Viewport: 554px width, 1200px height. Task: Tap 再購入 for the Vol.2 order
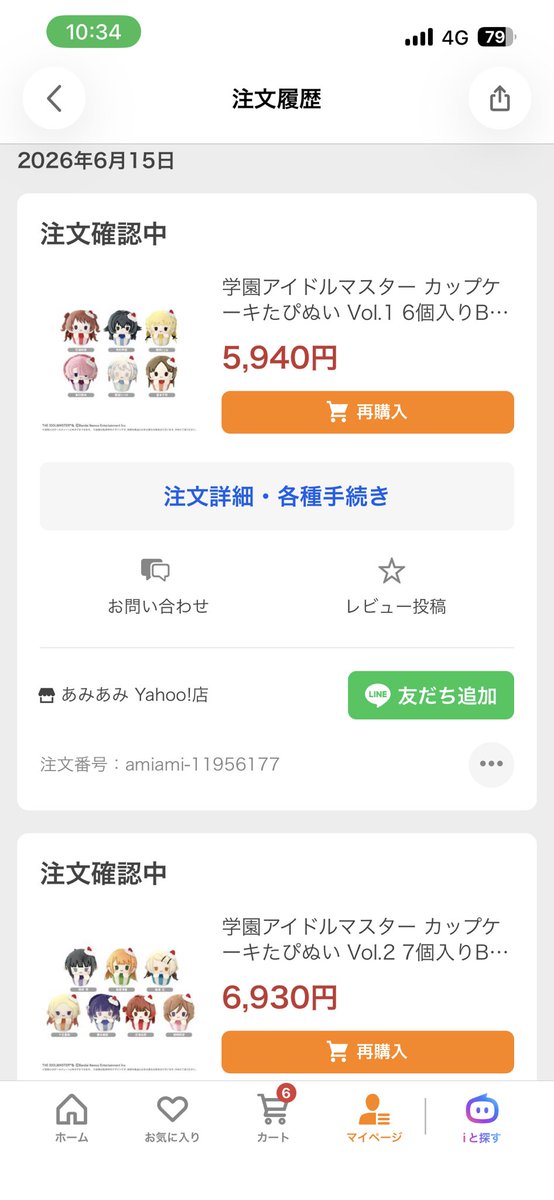pyautogui.click(x=367, y=1052)
